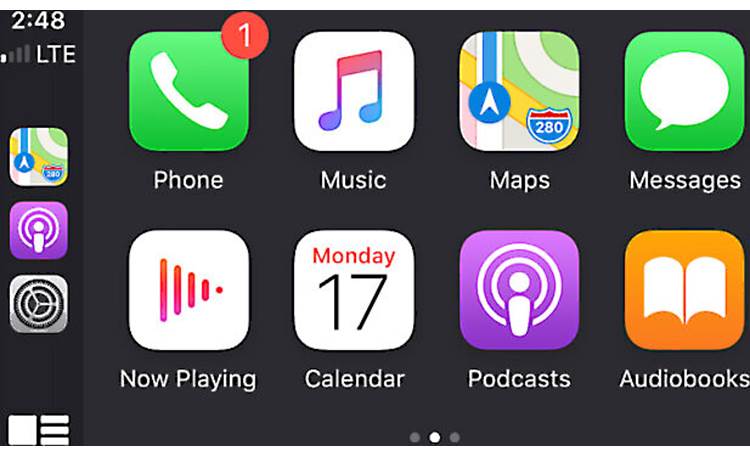Image resolution: width=750 pixels, height=457 pixels.
Task: Open the Messages app
Action: (684, 91)
